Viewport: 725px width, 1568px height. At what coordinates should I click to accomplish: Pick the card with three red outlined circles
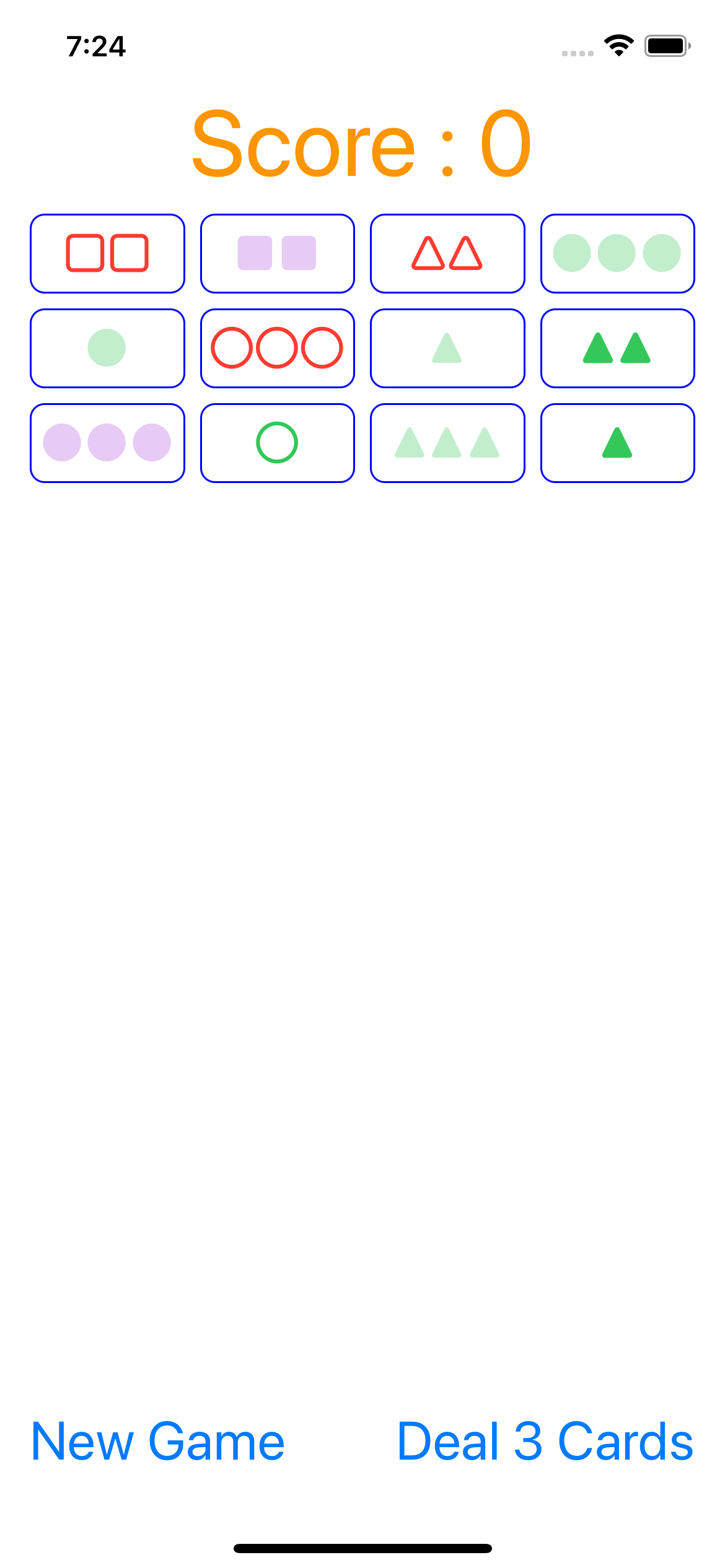click(277, 348)
